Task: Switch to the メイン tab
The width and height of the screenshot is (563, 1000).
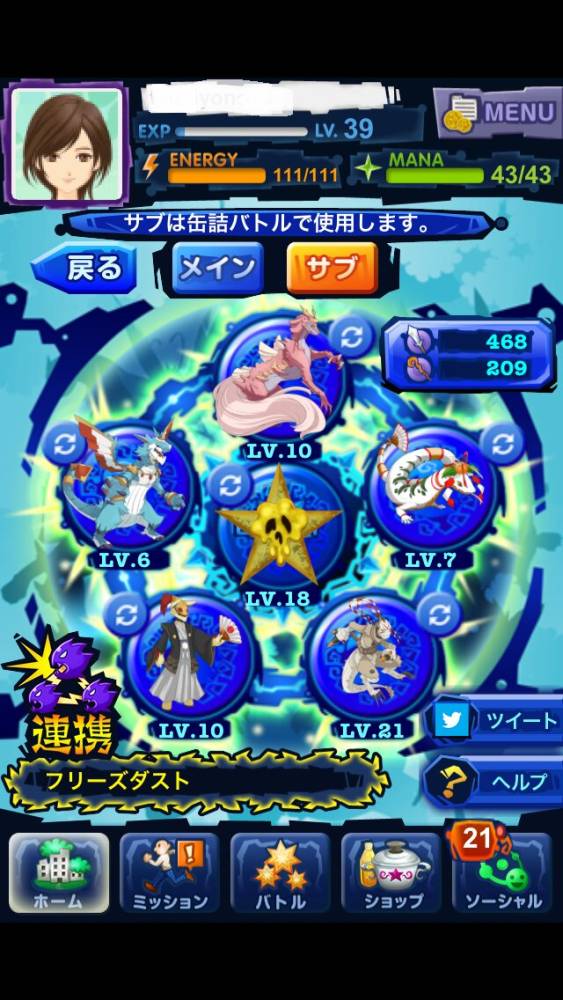Action: click(x=217, y=268)
